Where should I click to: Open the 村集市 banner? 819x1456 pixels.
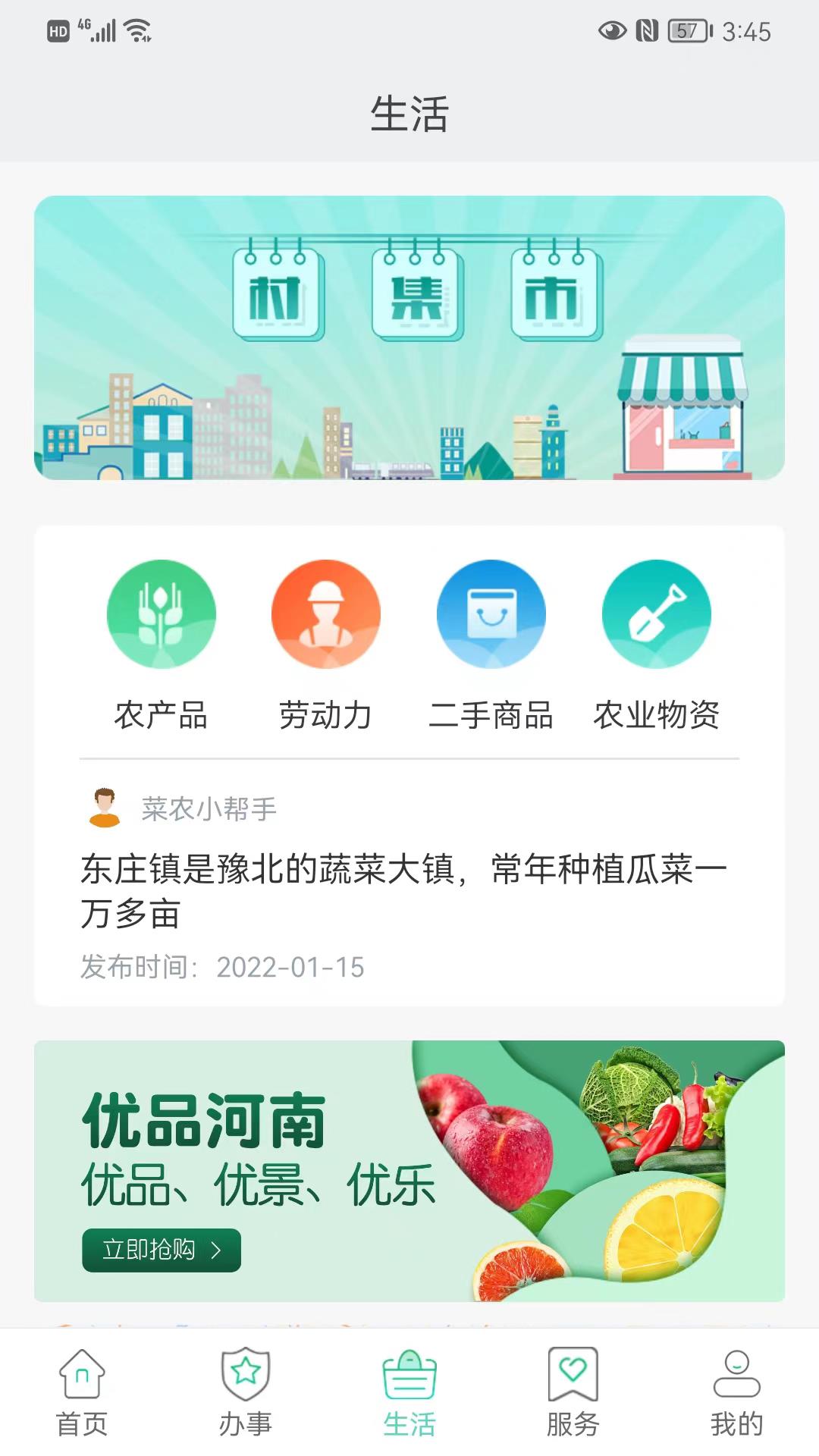(409, 337)
